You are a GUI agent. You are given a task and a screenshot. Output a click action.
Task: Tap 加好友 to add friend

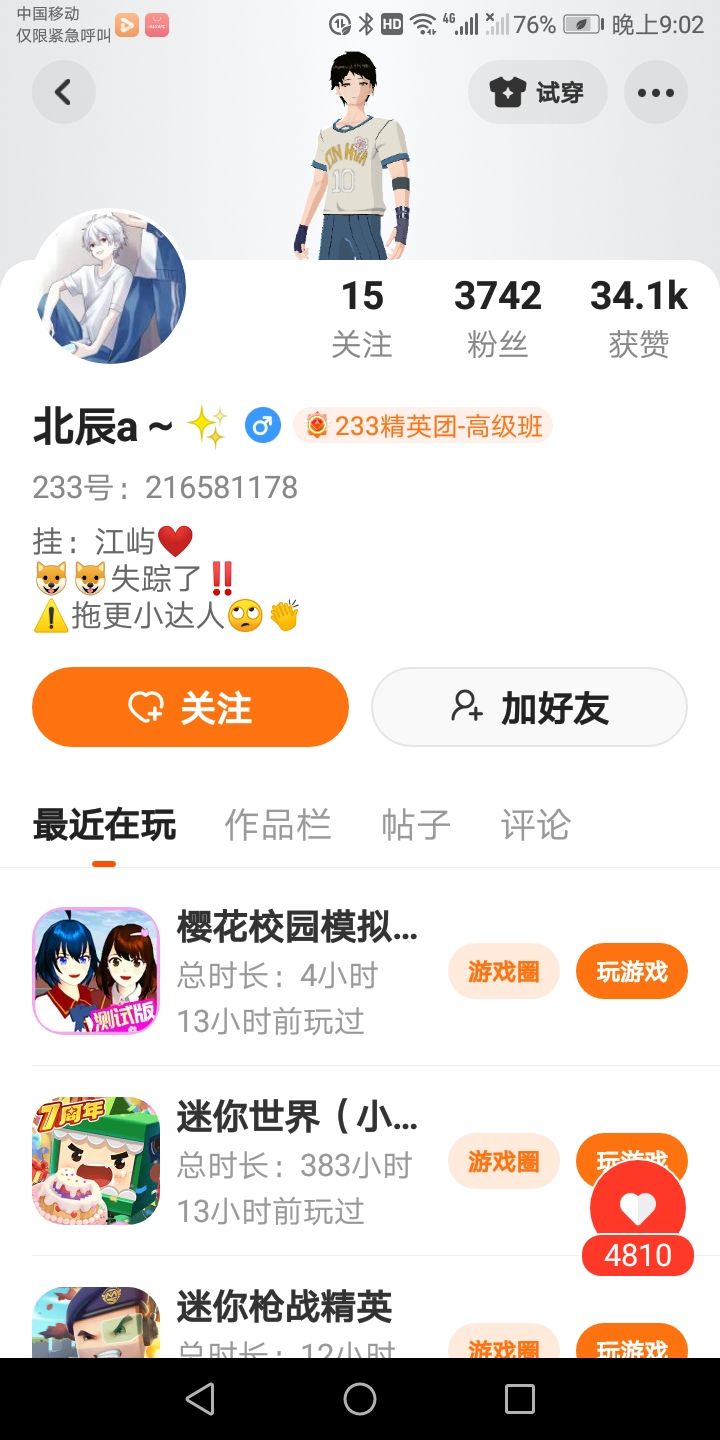529,707
